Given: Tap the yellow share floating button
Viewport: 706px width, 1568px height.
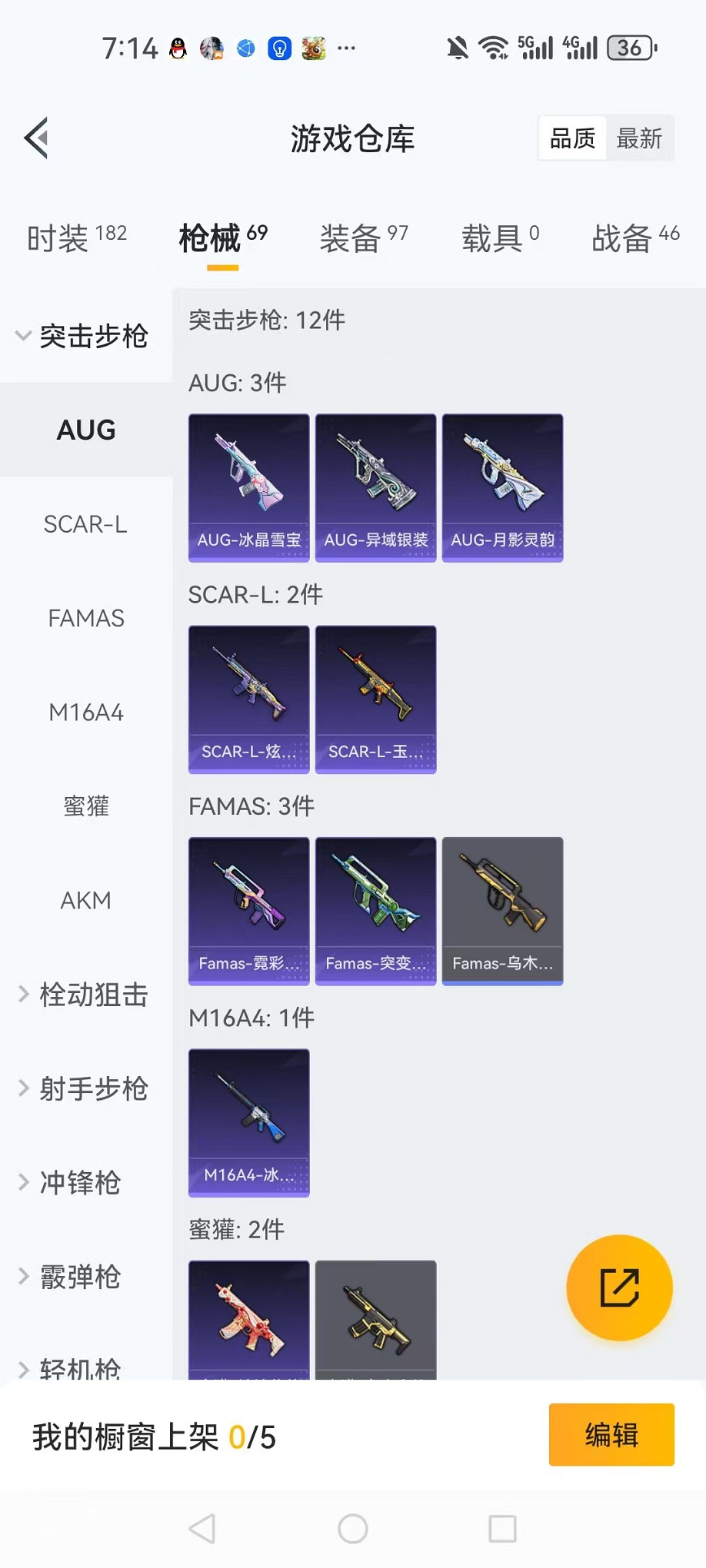Looking at the screenshot, I should point(619,1287).
